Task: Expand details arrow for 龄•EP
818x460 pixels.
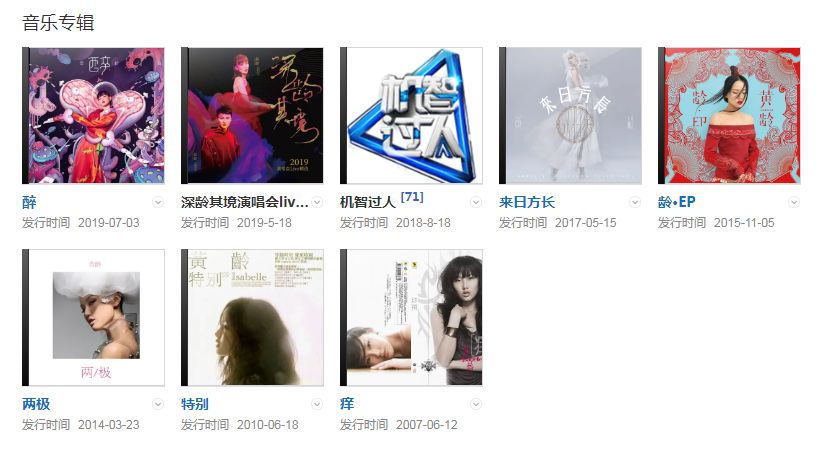Action: (794, 202)
